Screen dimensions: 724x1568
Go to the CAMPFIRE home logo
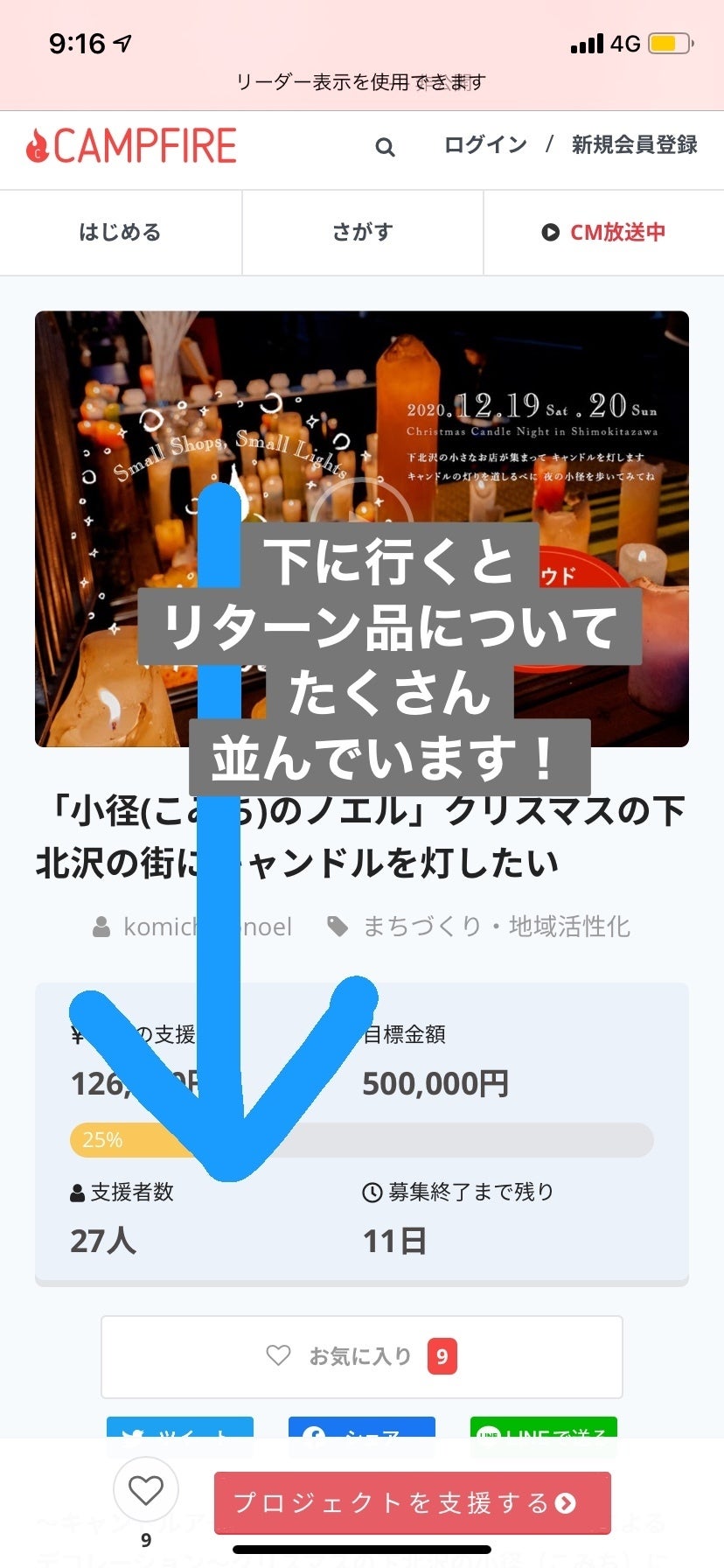point(131,145)
